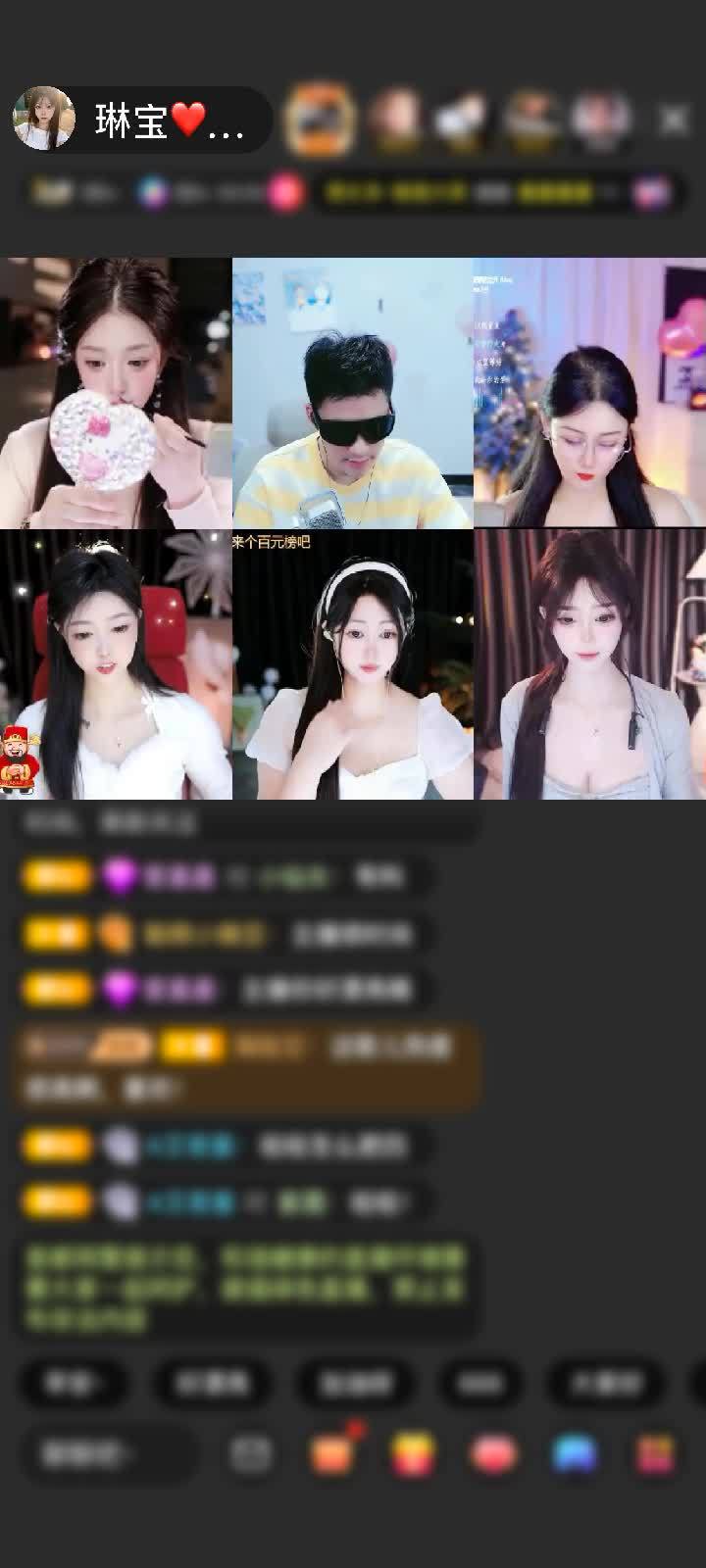Tap the pink ranking capsule in the top bar
This screenshot has width=706, height=1568.
[x=282, y=192]
